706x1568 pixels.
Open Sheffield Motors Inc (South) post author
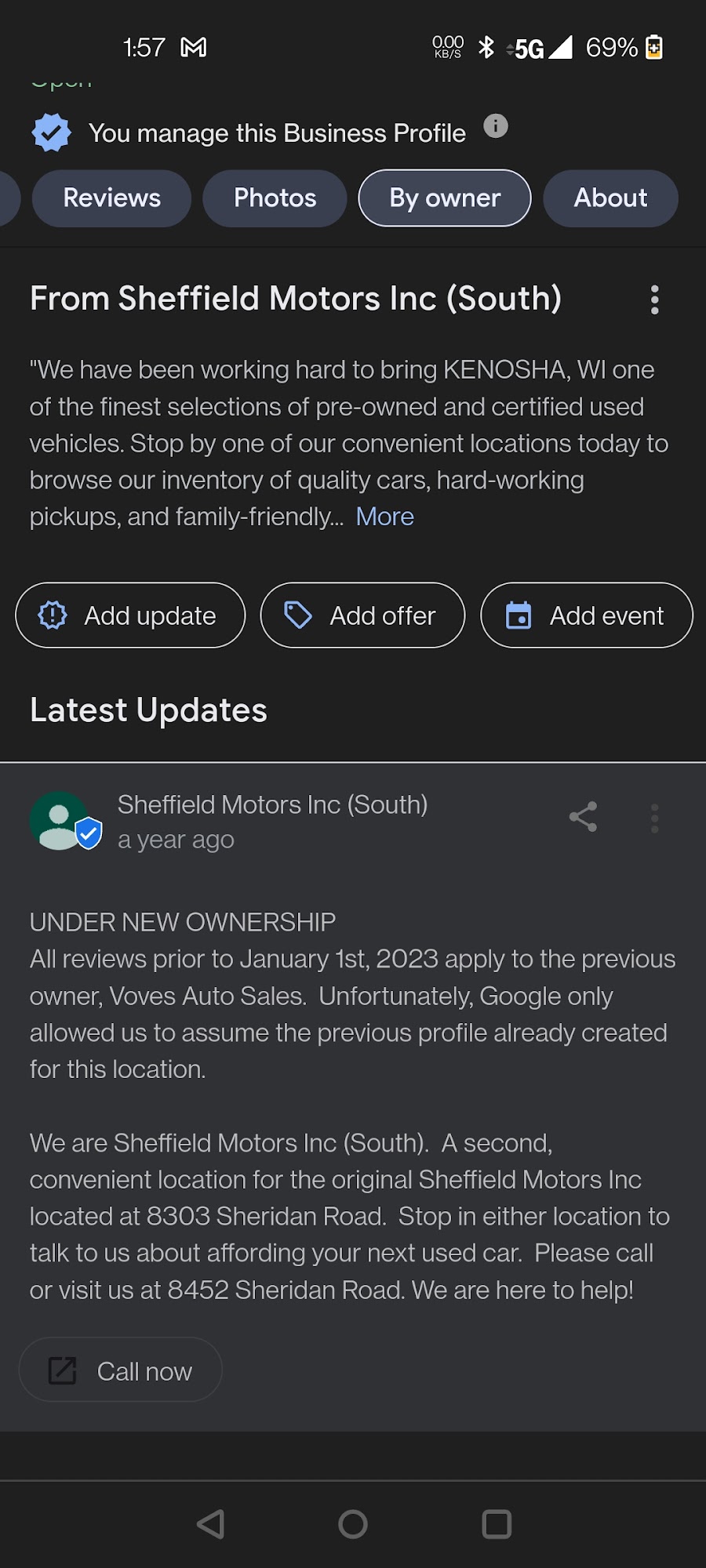point(272,805)
